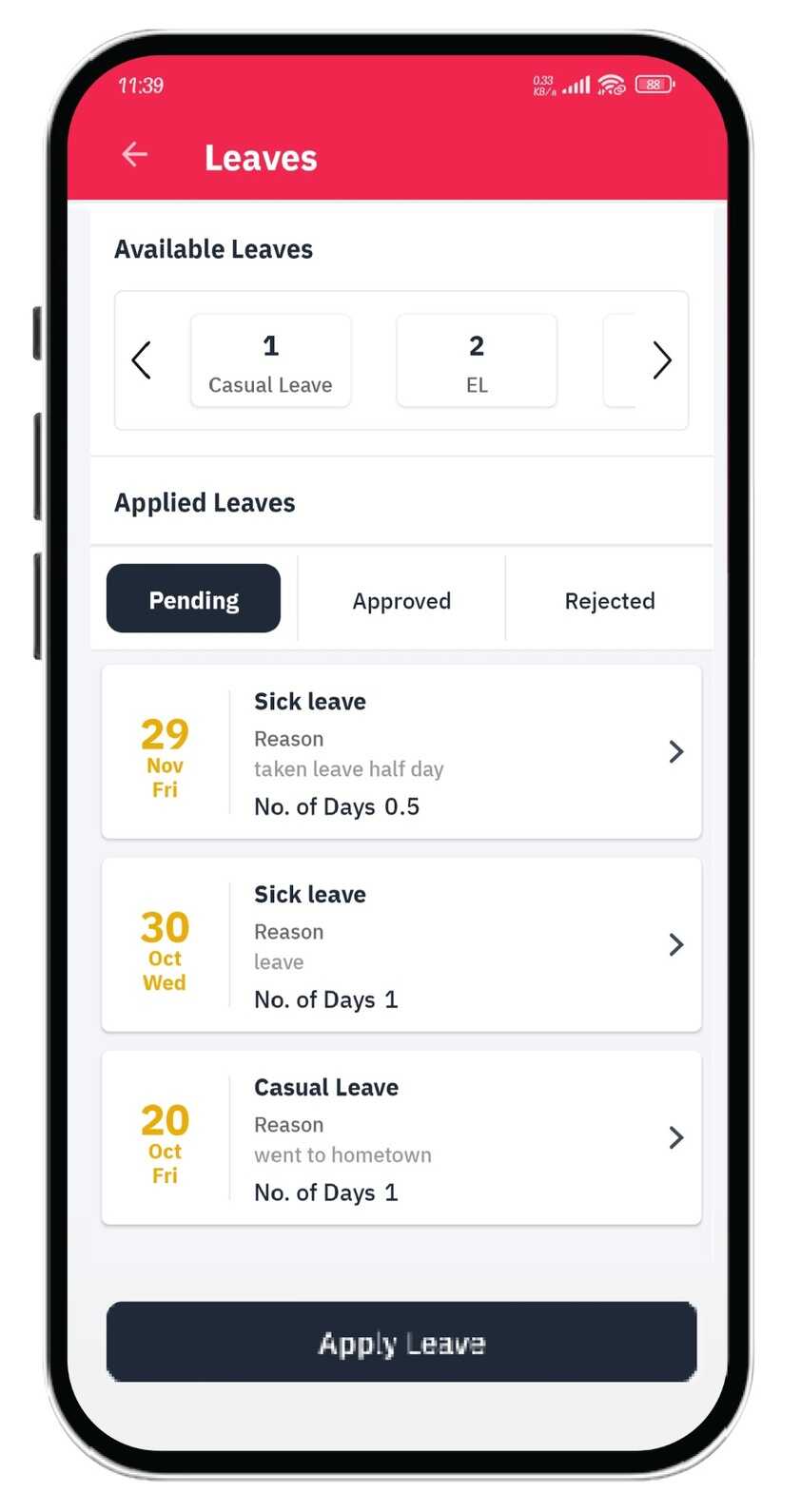Switch to the Pending tab
This screenshot has height=1512, width=801.
pos(193,599)
